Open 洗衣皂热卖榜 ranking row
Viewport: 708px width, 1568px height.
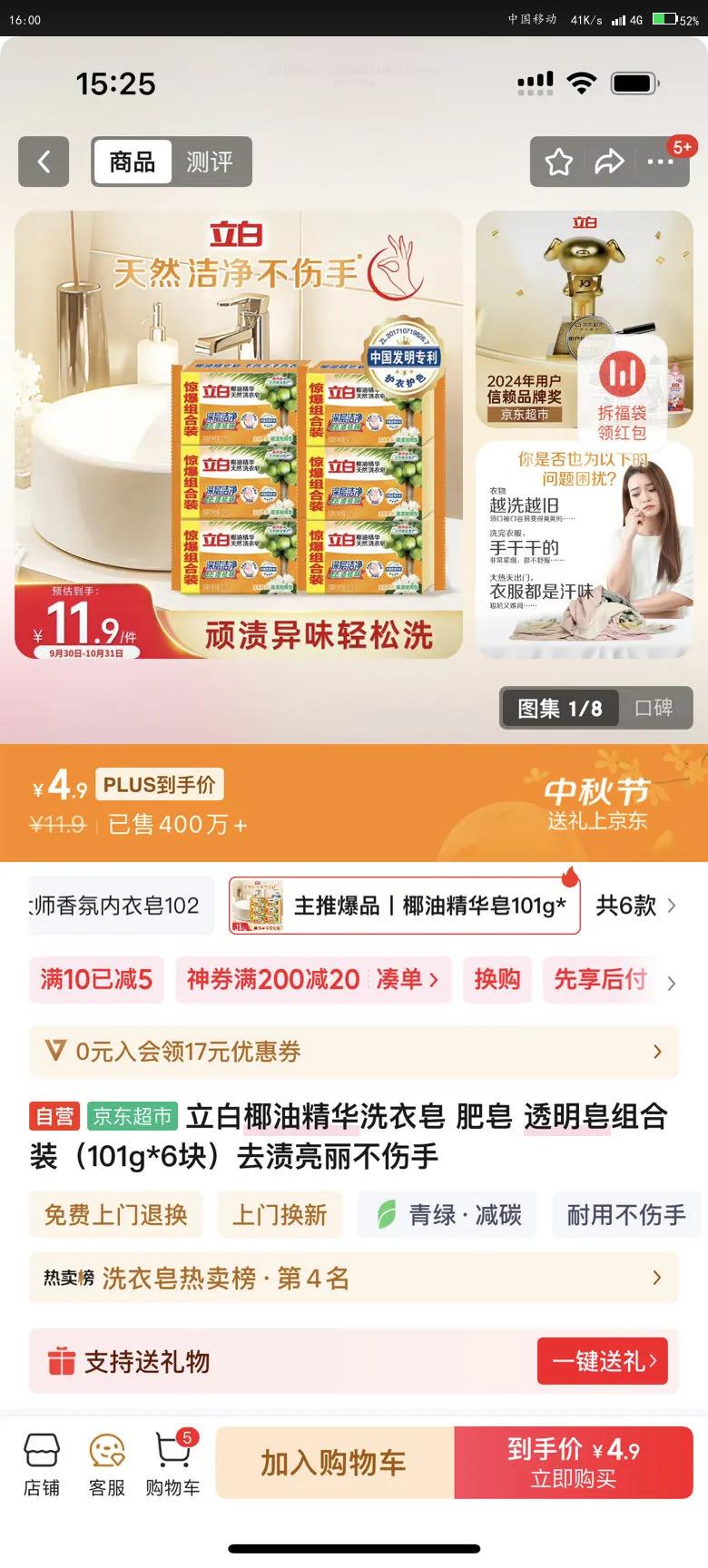click(x=354, y=1278)
